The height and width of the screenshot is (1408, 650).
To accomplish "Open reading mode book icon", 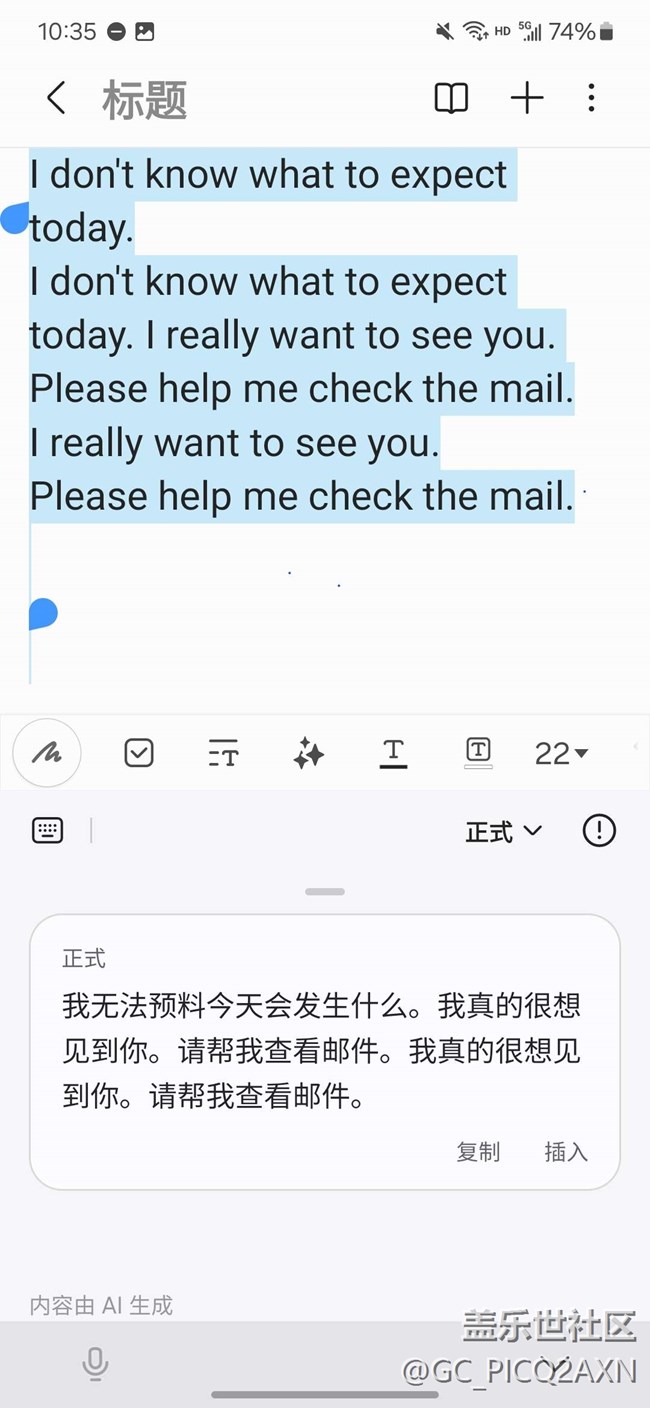I will tap(451, 98).
